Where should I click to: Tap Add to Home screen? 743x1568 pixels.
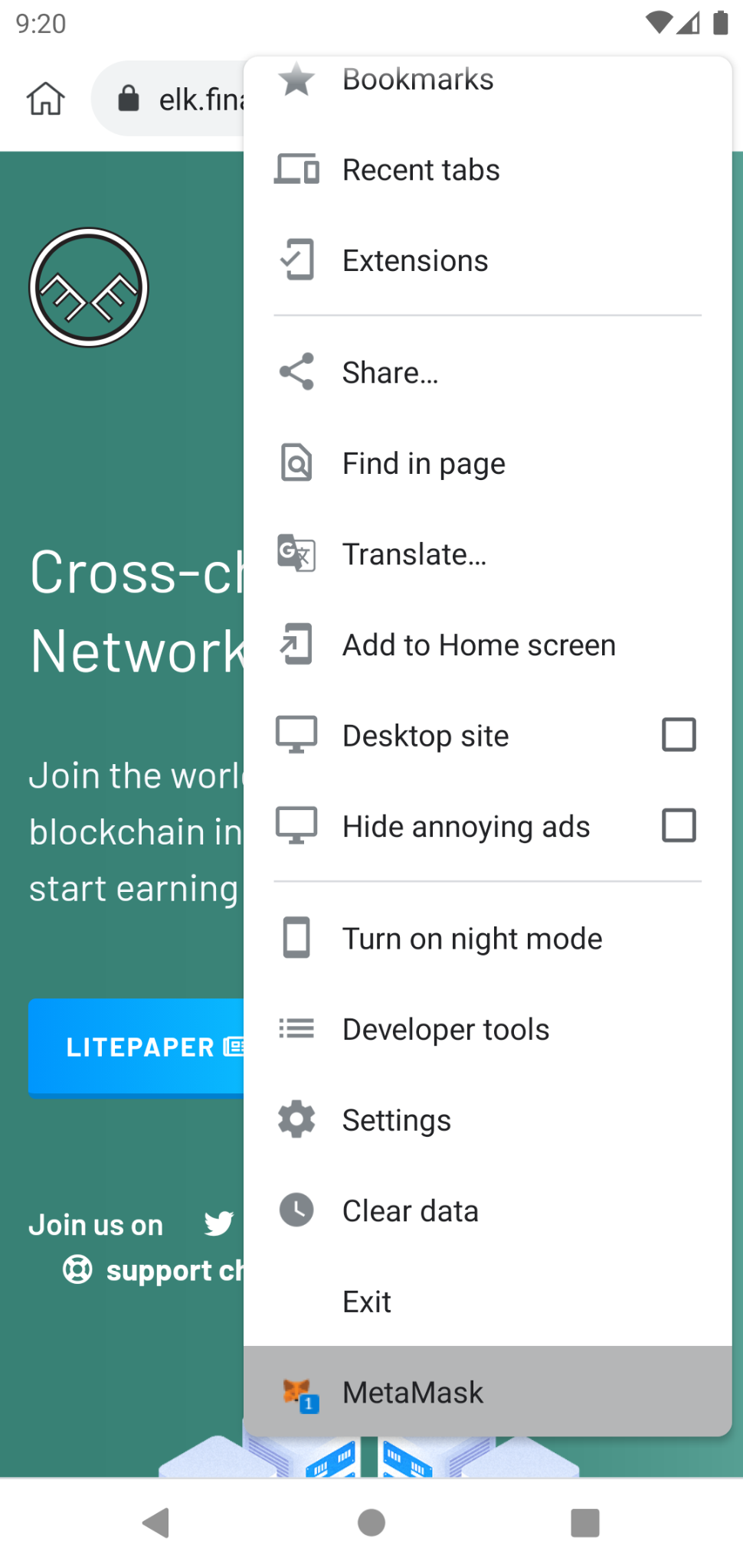click(478, 645)
